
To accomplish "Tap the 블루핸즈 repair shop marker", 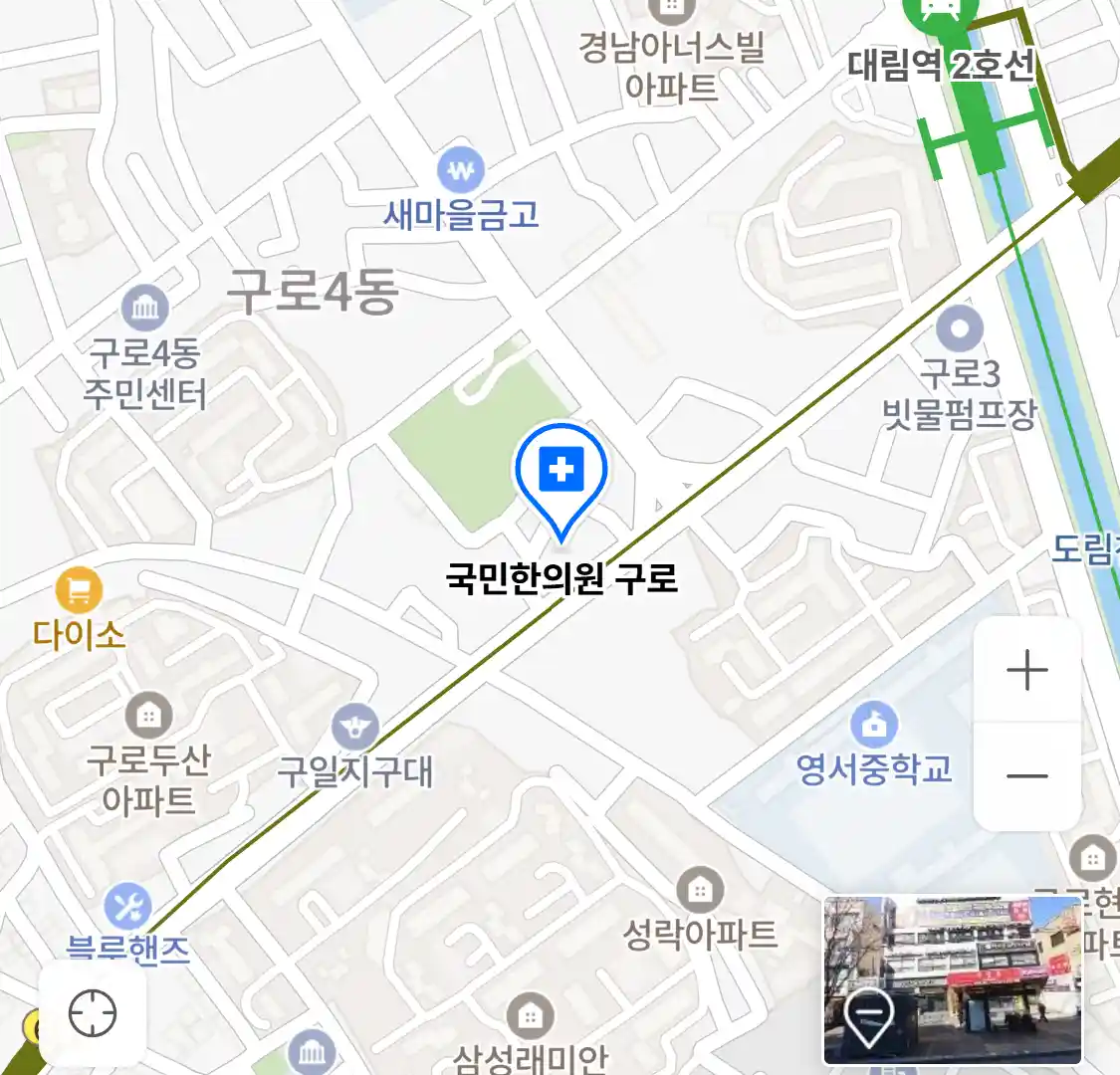I will click(x=128, y=908).
